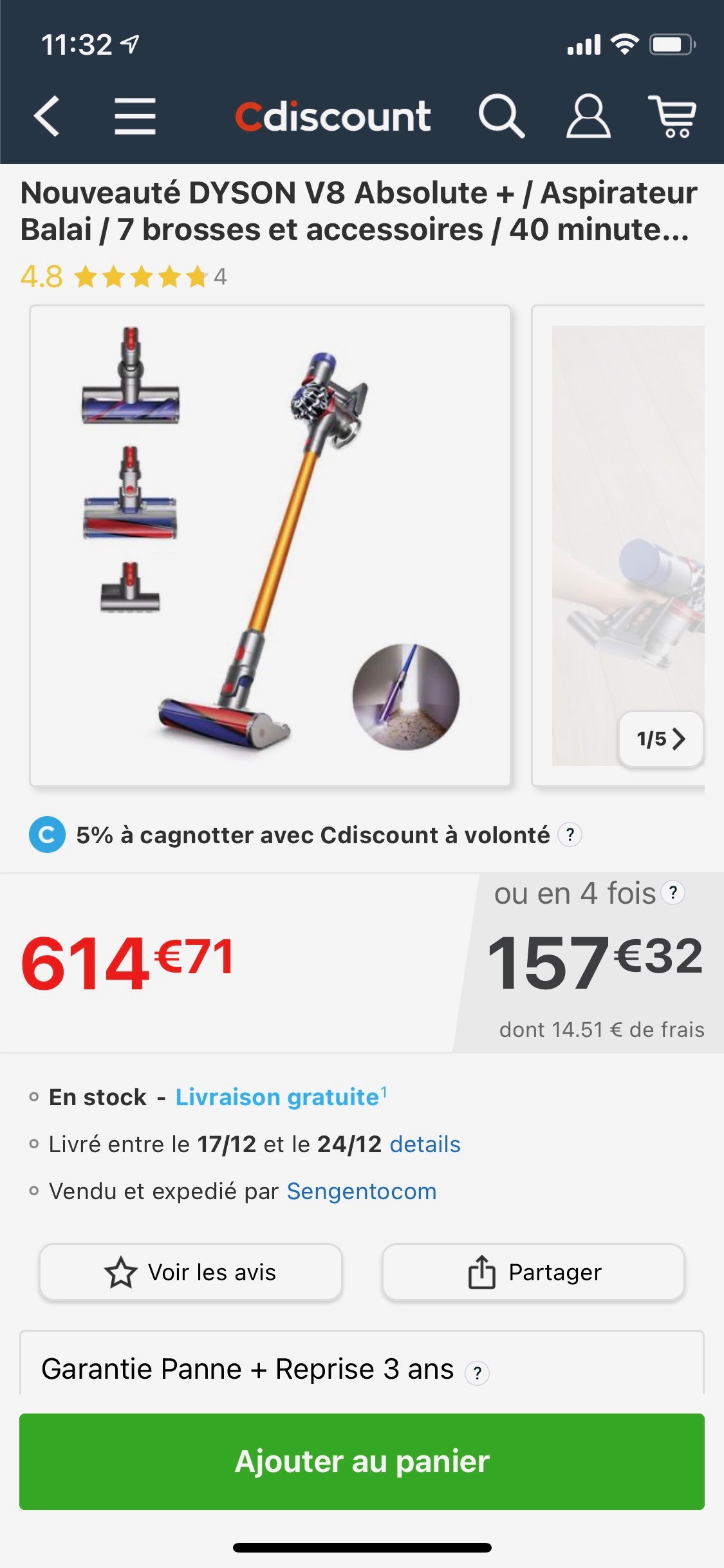View the shopping cart
Screen dimensions: 724x1568
point(673,117)
